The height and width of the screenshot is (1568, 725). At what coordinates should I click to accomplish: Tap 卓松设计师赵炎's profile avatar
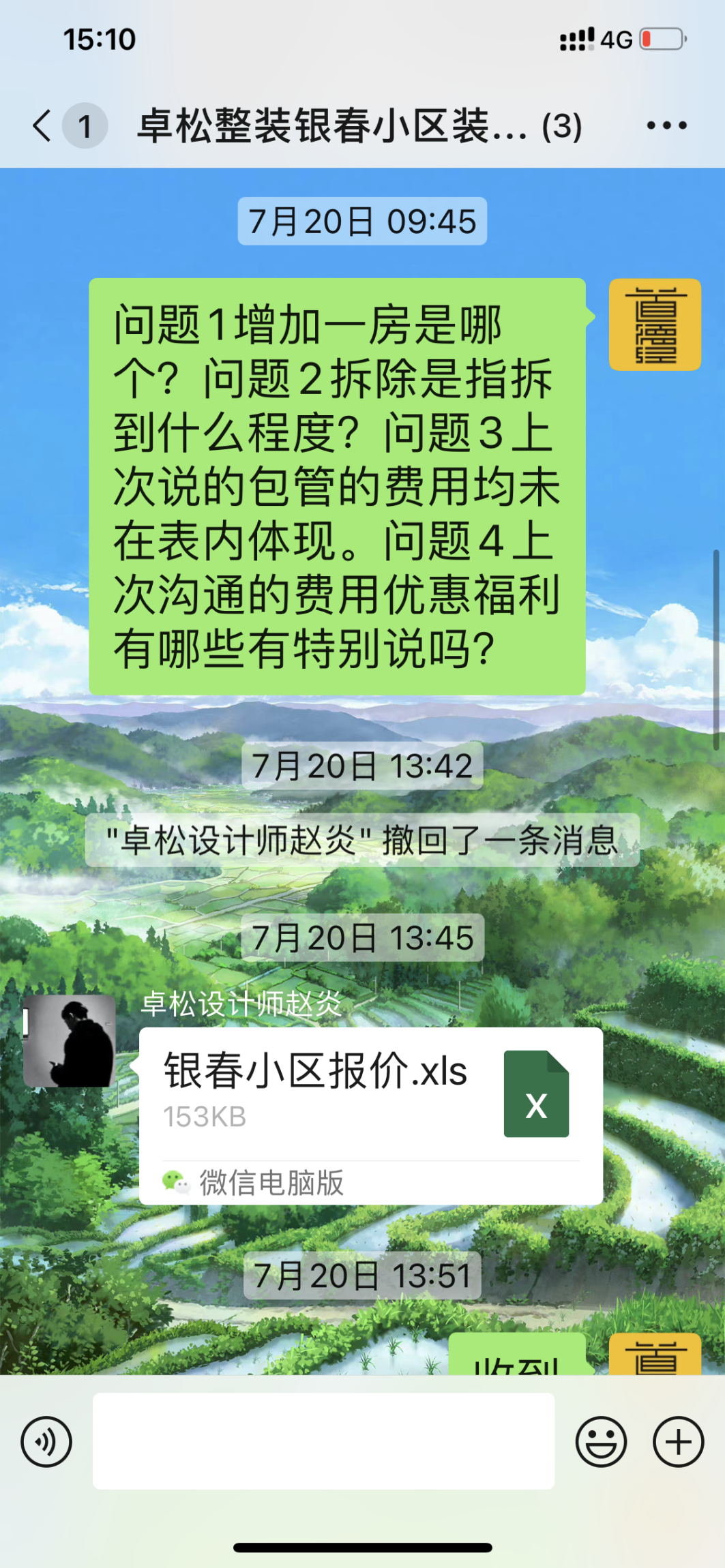pyautogui.click(x=69, y=1041)
